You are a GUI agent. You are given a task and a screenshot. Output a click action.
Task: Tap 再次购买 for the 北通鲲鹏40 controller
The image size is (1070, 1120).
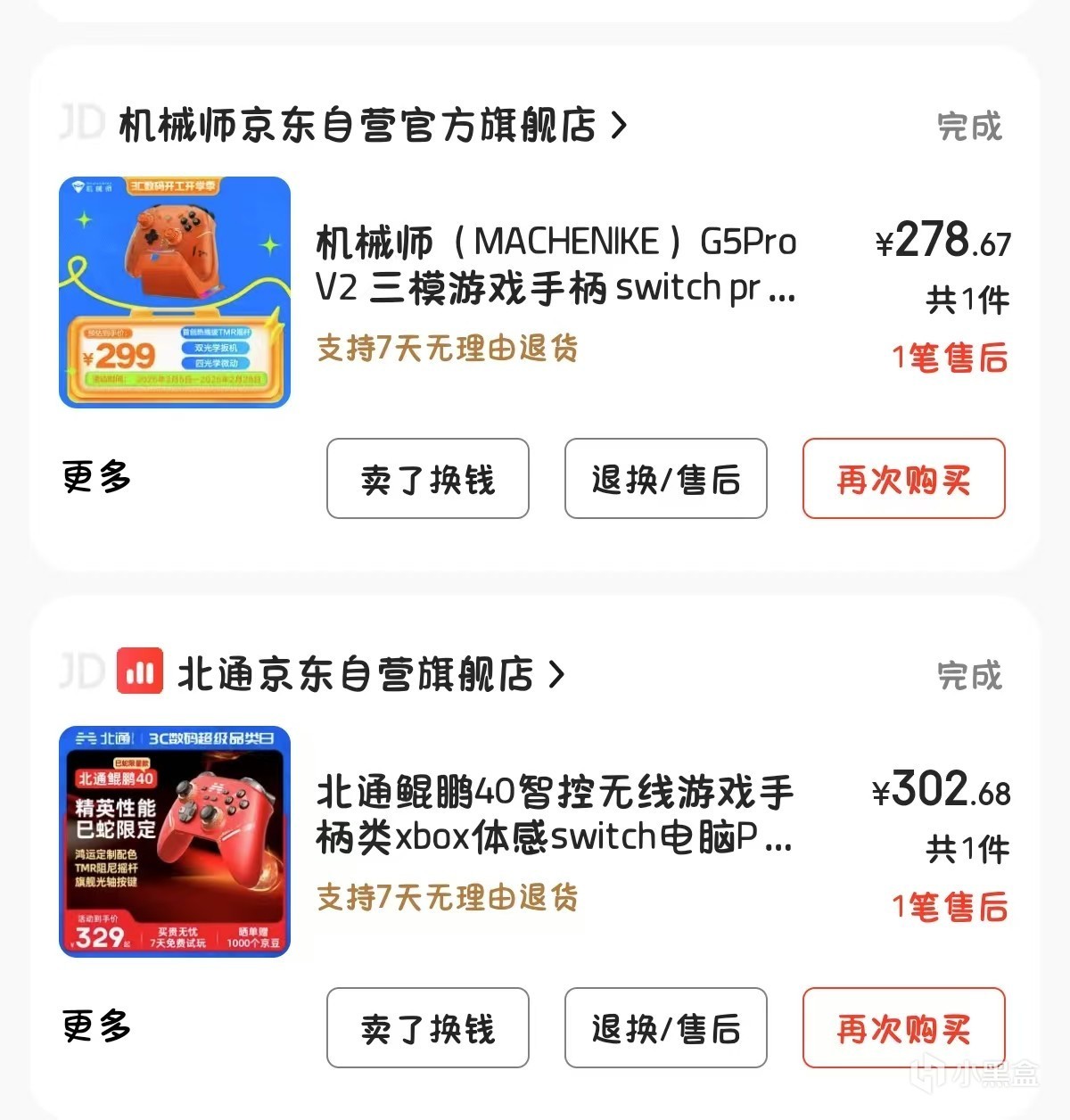pos(903,1028)
